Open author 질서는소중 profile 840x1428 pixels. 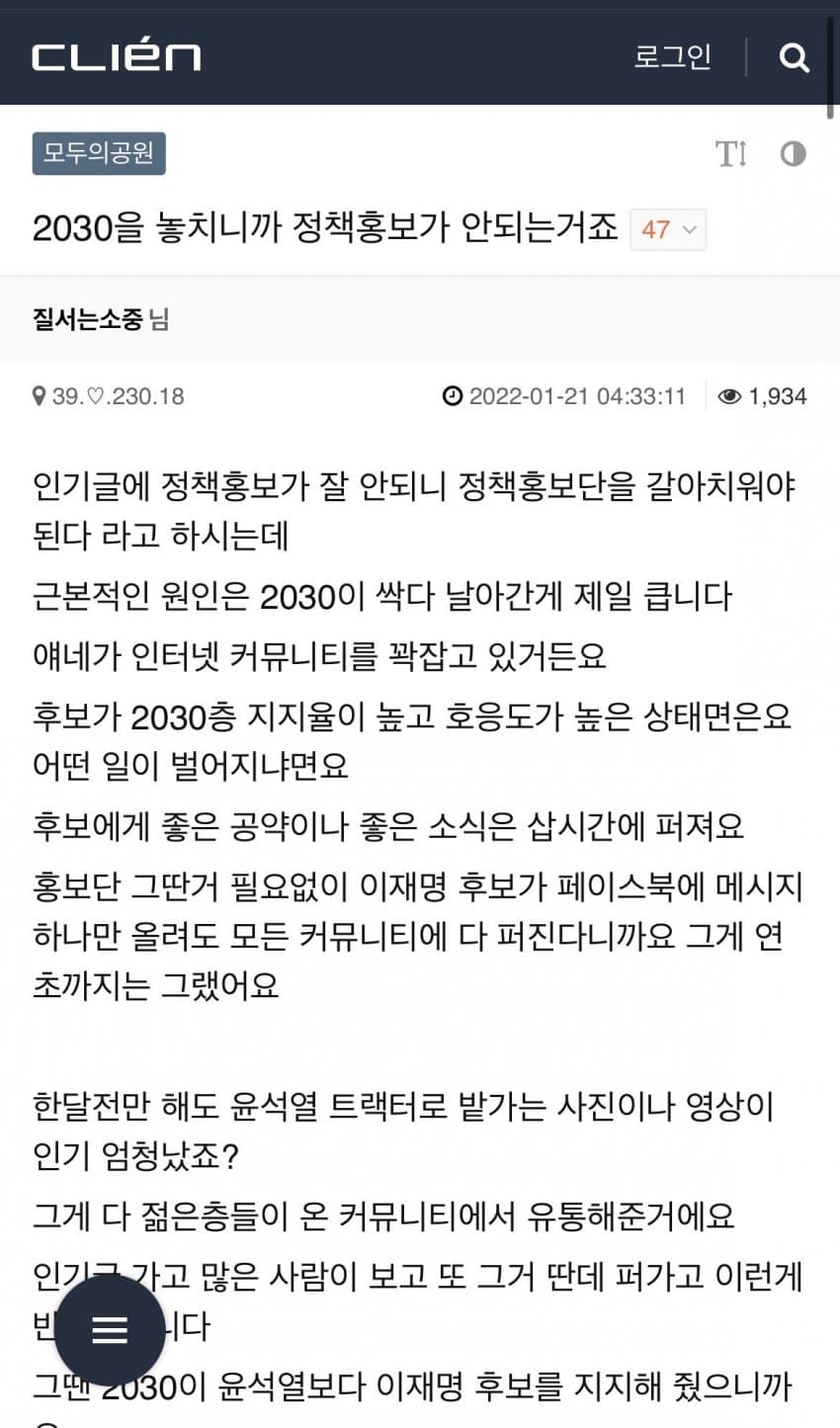point(89,319)
